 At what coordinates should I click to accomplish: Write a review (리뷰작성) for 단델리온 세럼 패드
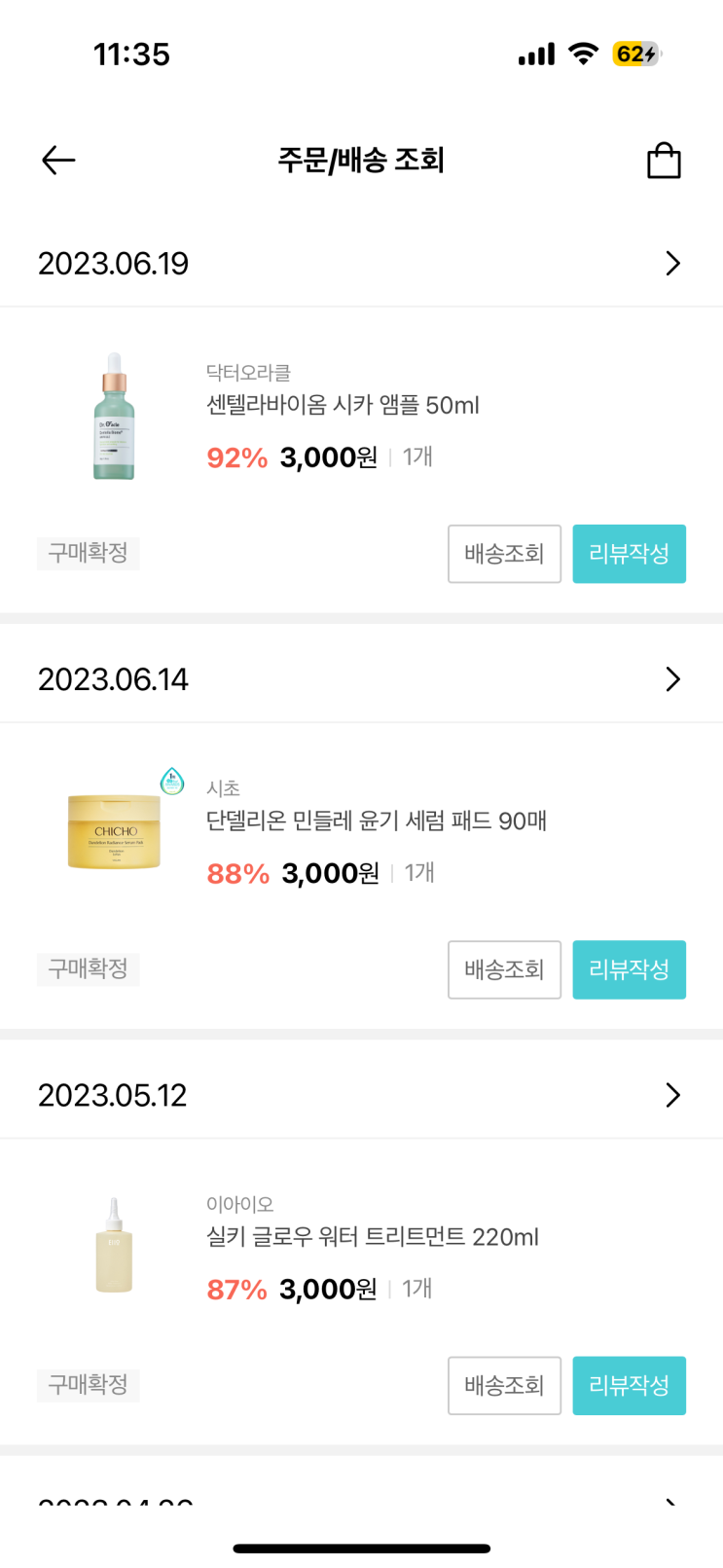tap(629, 969)
